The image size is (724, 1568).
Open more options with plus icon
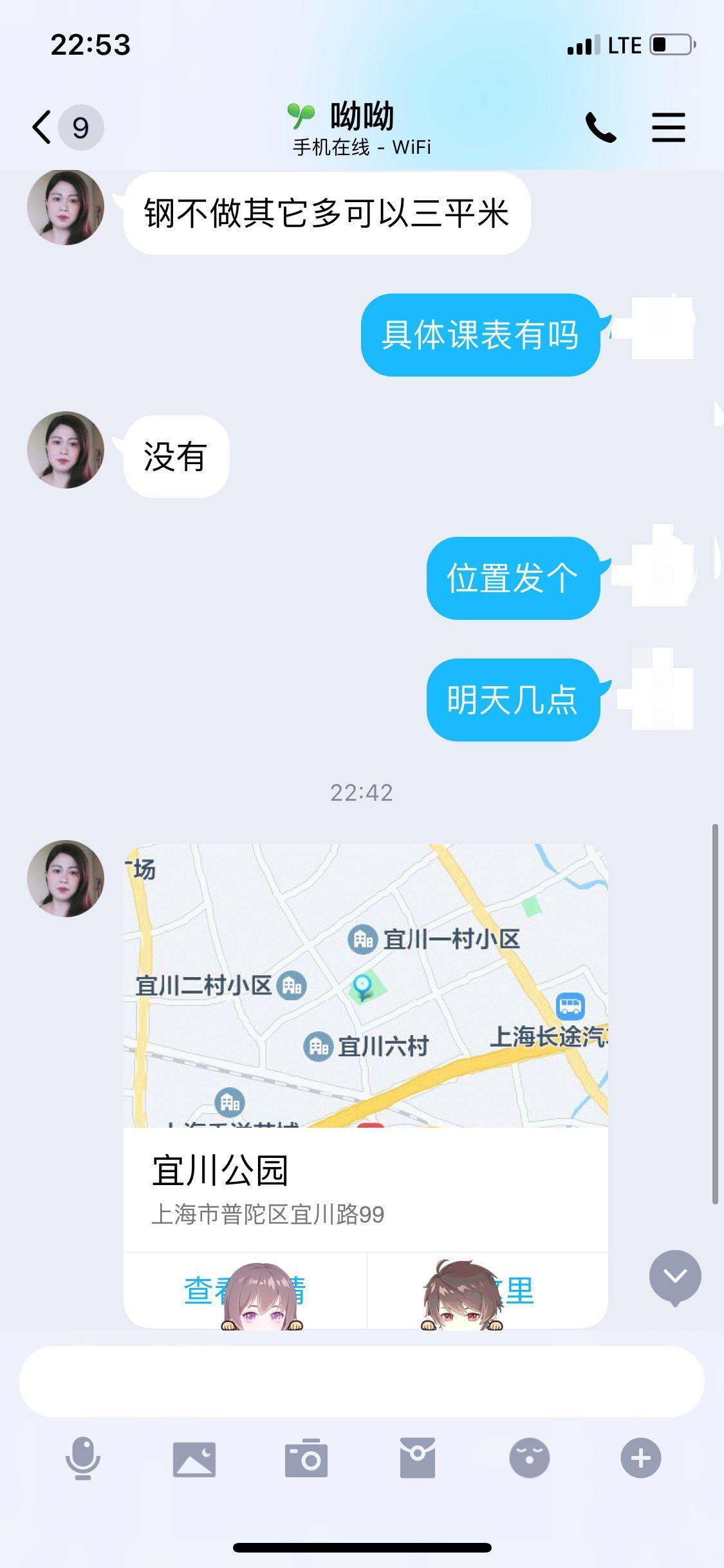click(640, 1458)
